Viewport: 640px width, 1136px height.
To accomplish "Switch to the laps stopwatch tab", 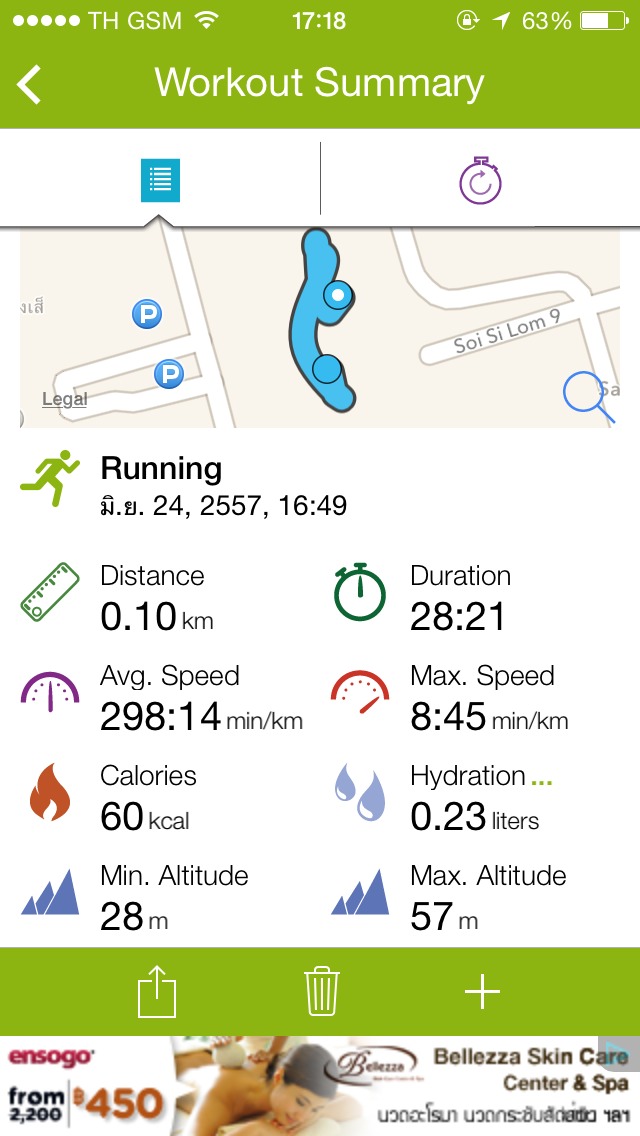I will 480,181.
